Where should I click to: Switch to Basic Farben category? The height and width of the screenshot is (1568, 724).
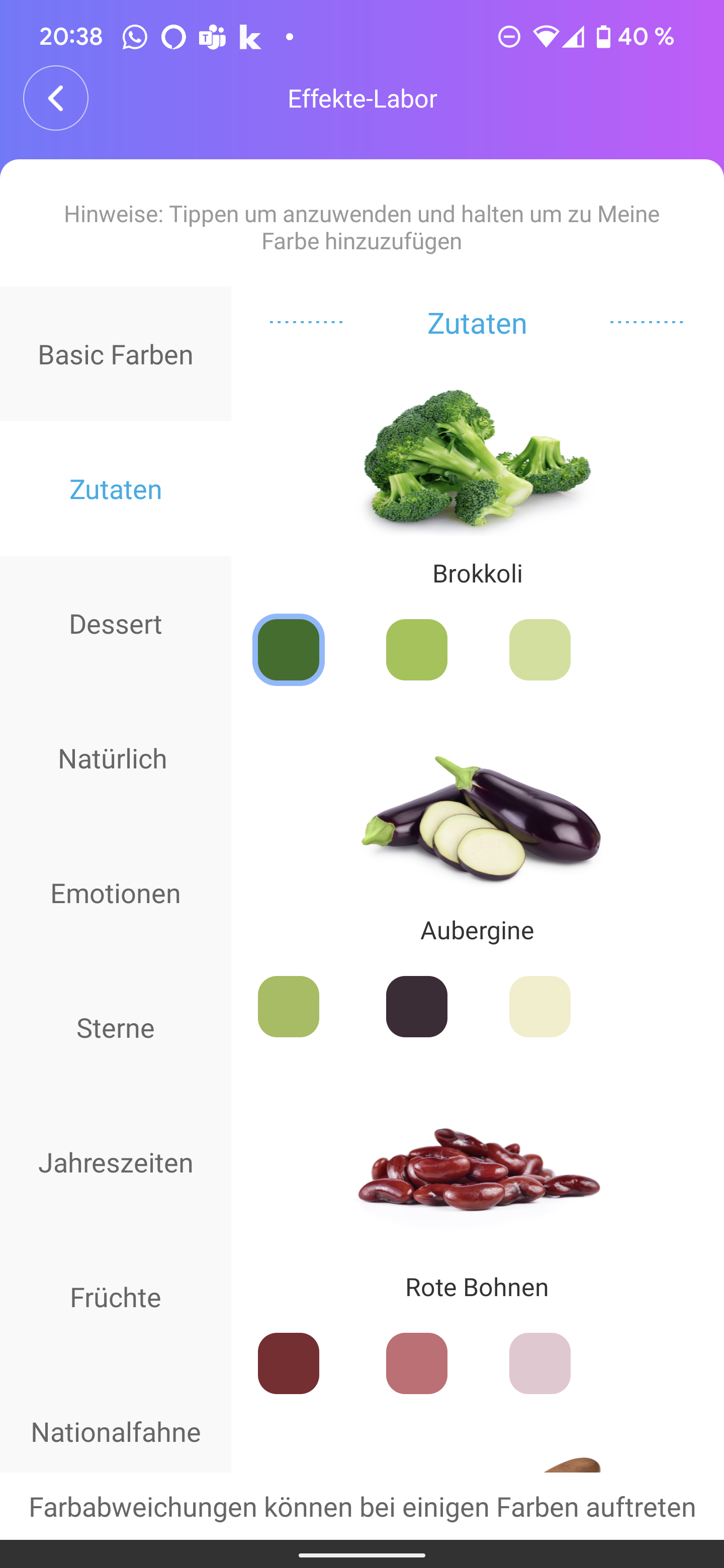(116, 354)
